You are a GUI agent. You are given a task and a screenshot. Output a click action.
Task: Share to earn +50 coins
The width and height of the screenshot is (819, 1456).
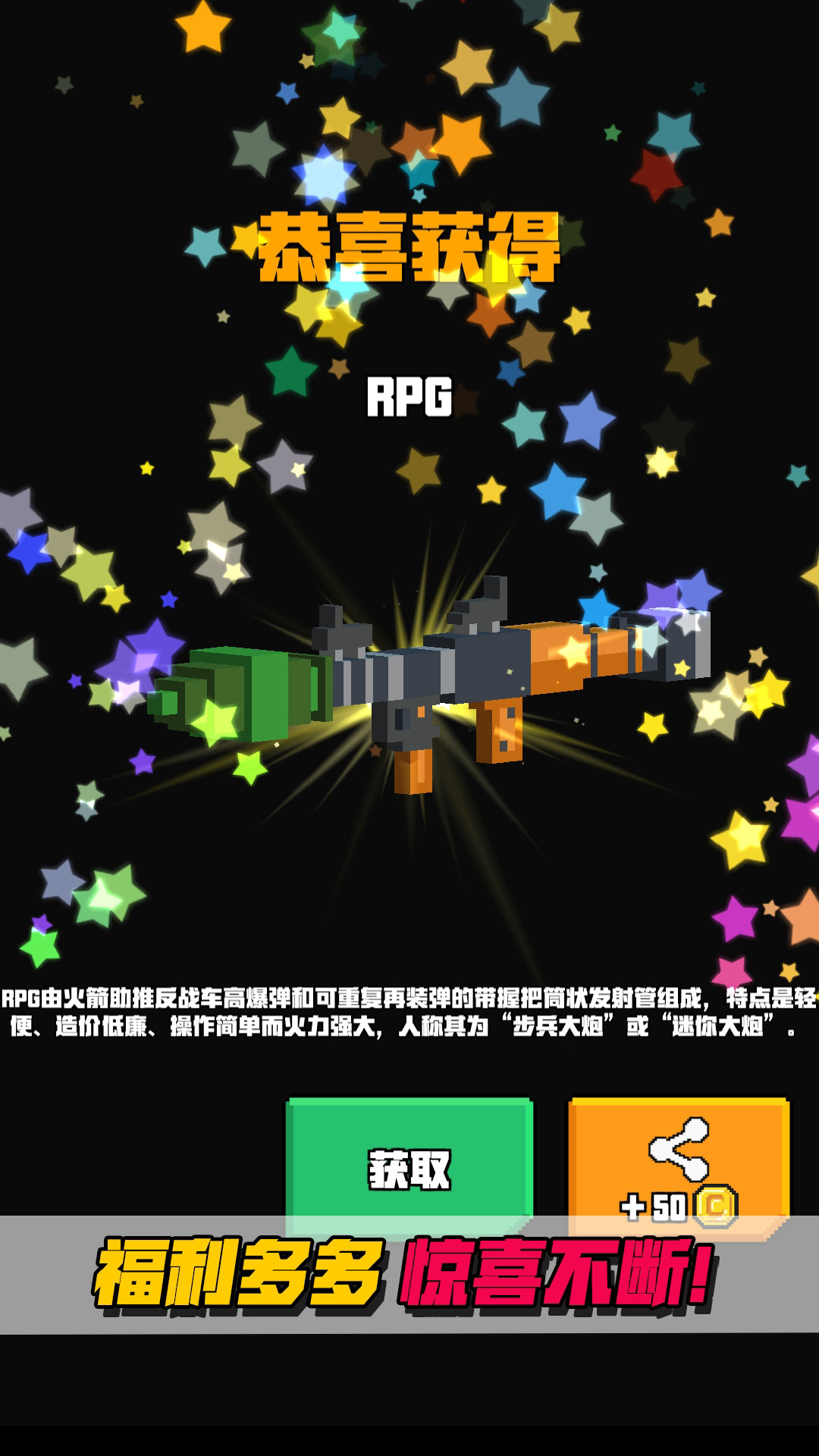coord(679,1159)
